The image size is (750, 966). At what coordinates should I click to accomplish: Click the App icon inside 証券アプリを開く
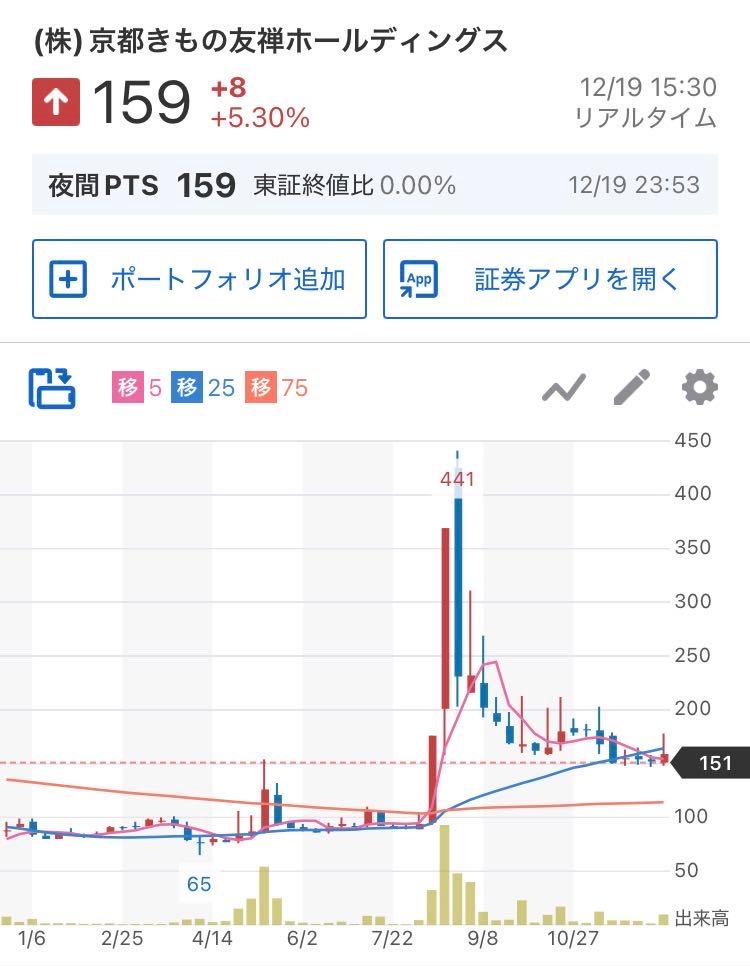(x=418, y=279)
